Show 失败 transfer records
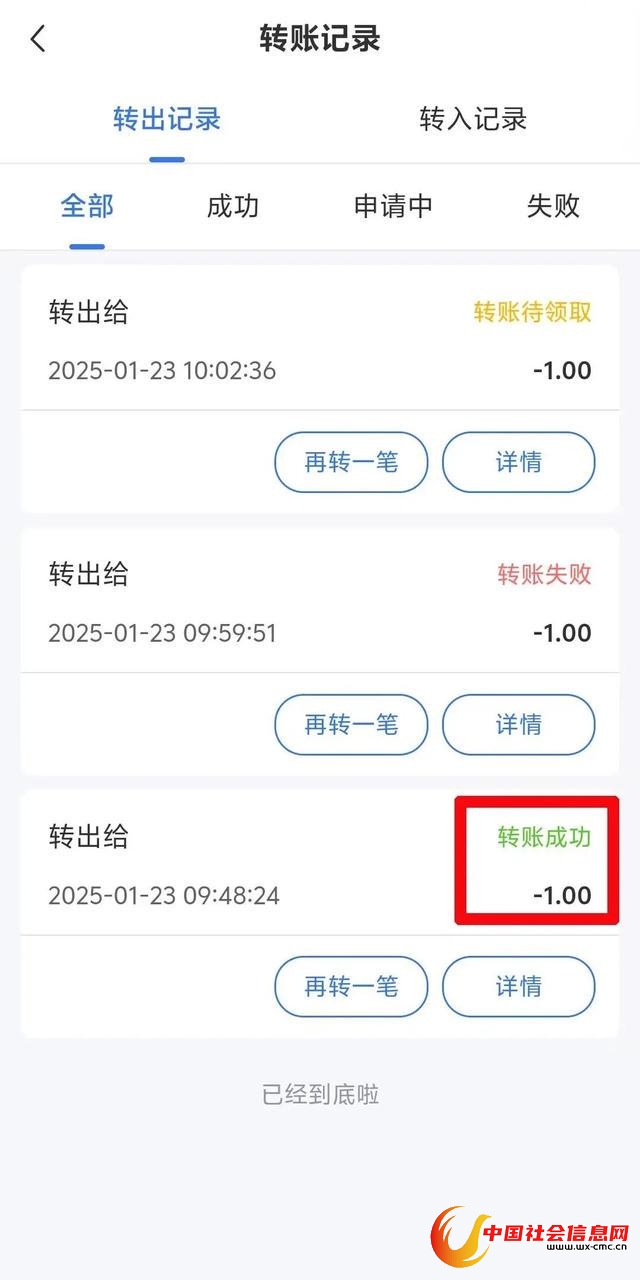The height and width of the screenshot is (1280, 640). pos(553,207)
